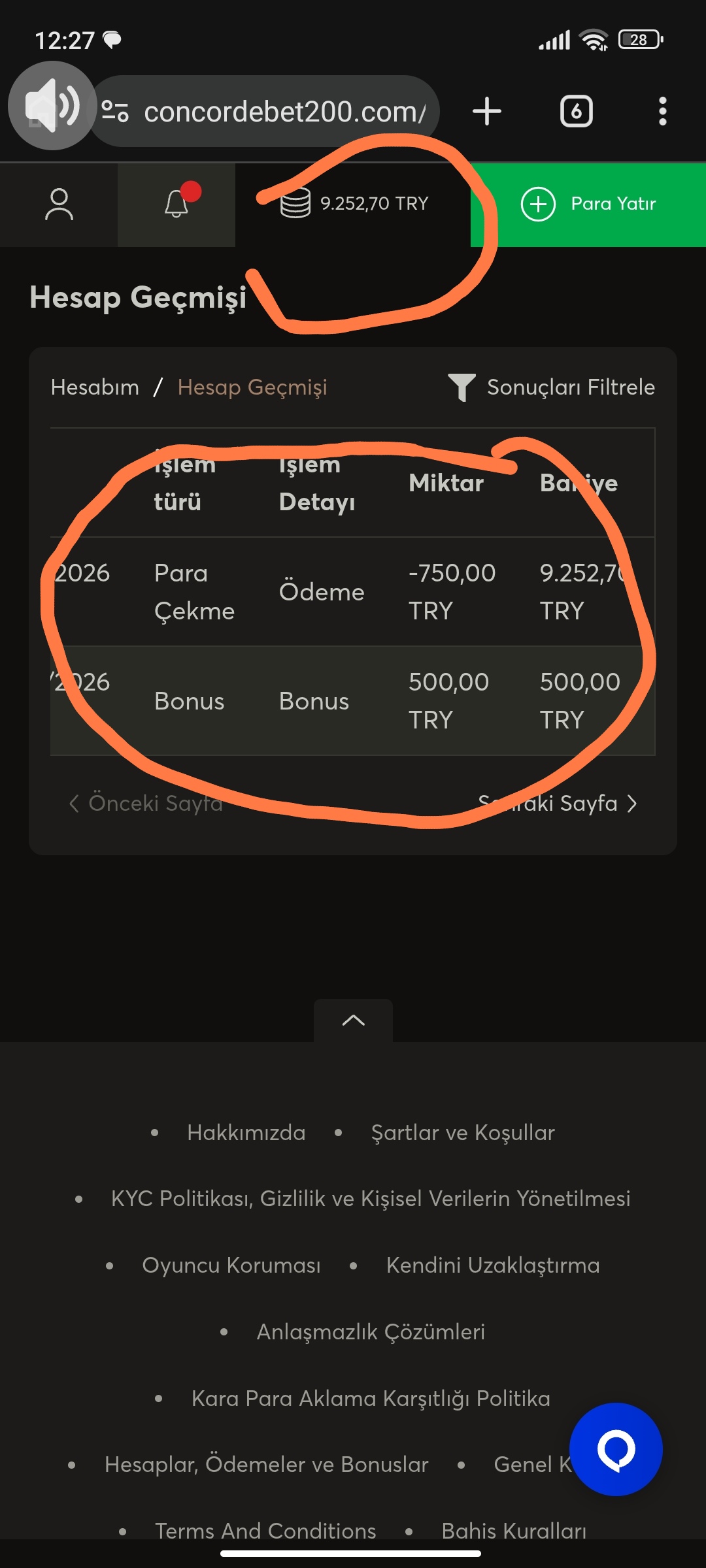Tap the 9.252,70 TRY balance display
The height and width of the screenshot is (1568, 706).
click(354, 204)
